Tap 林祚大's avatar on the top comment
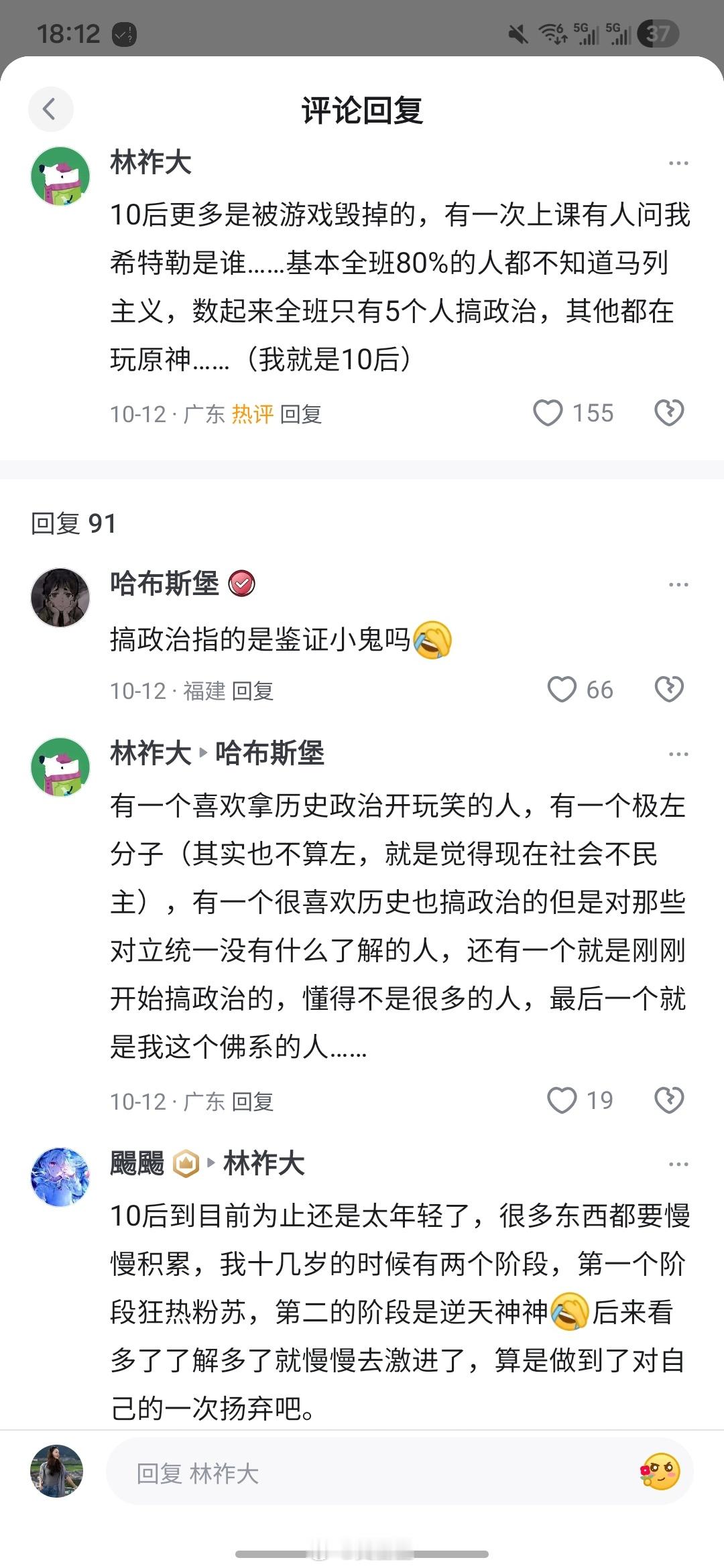 (x=60, y=178)
